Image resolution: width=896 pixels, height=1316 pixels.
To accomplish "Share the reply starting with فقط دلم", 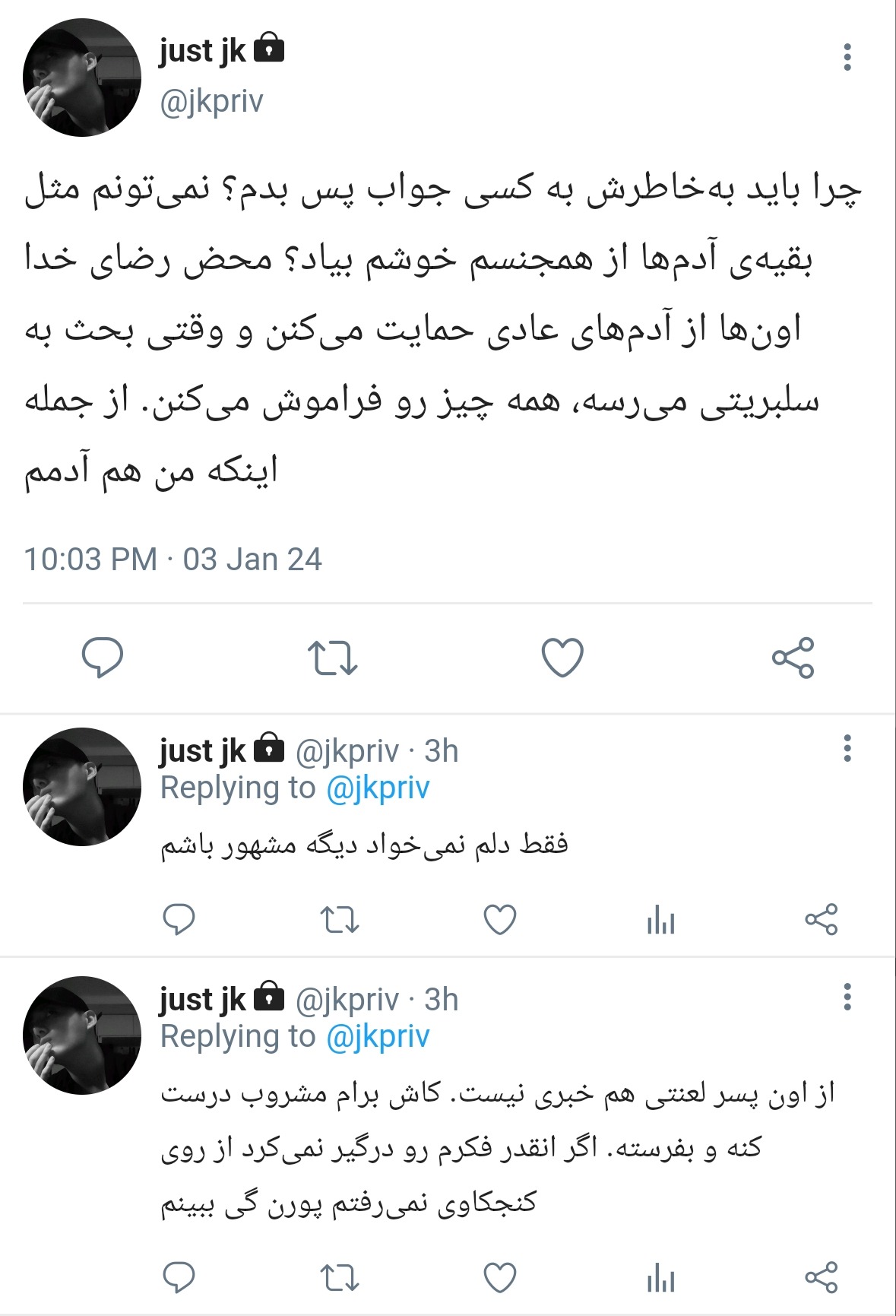I will pyautogui.click(x=821, y=920).
